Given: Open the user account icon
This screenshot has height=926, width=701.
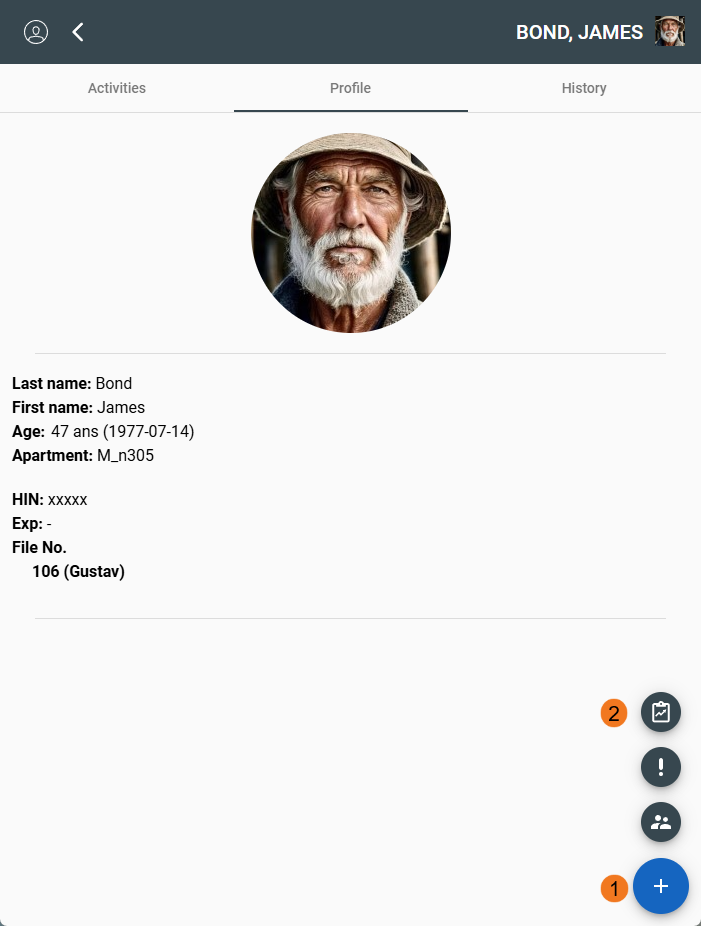Looking at the screenshot, I should (x=36, y=32).
